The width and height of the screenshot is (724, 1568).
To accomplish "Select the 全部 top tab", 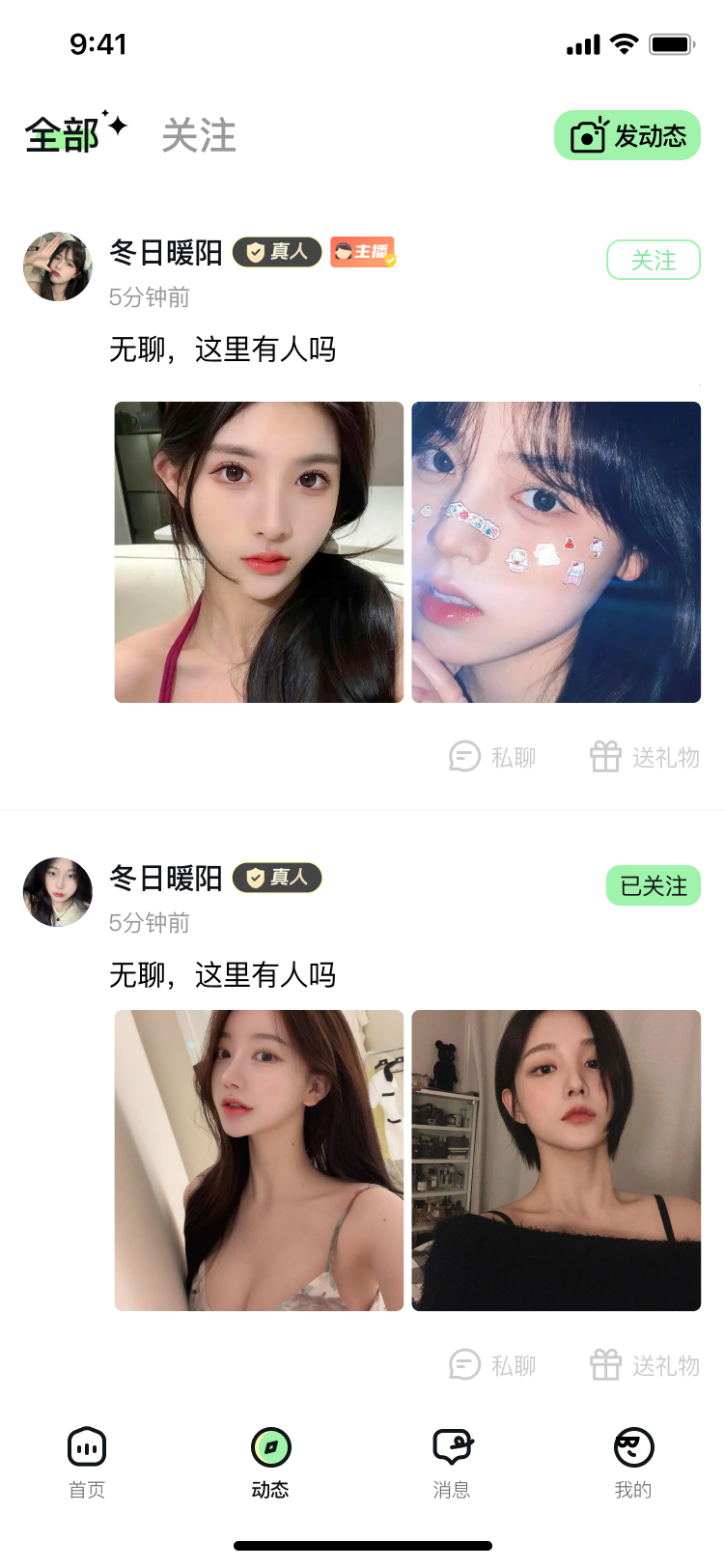I will pos(63,136).
